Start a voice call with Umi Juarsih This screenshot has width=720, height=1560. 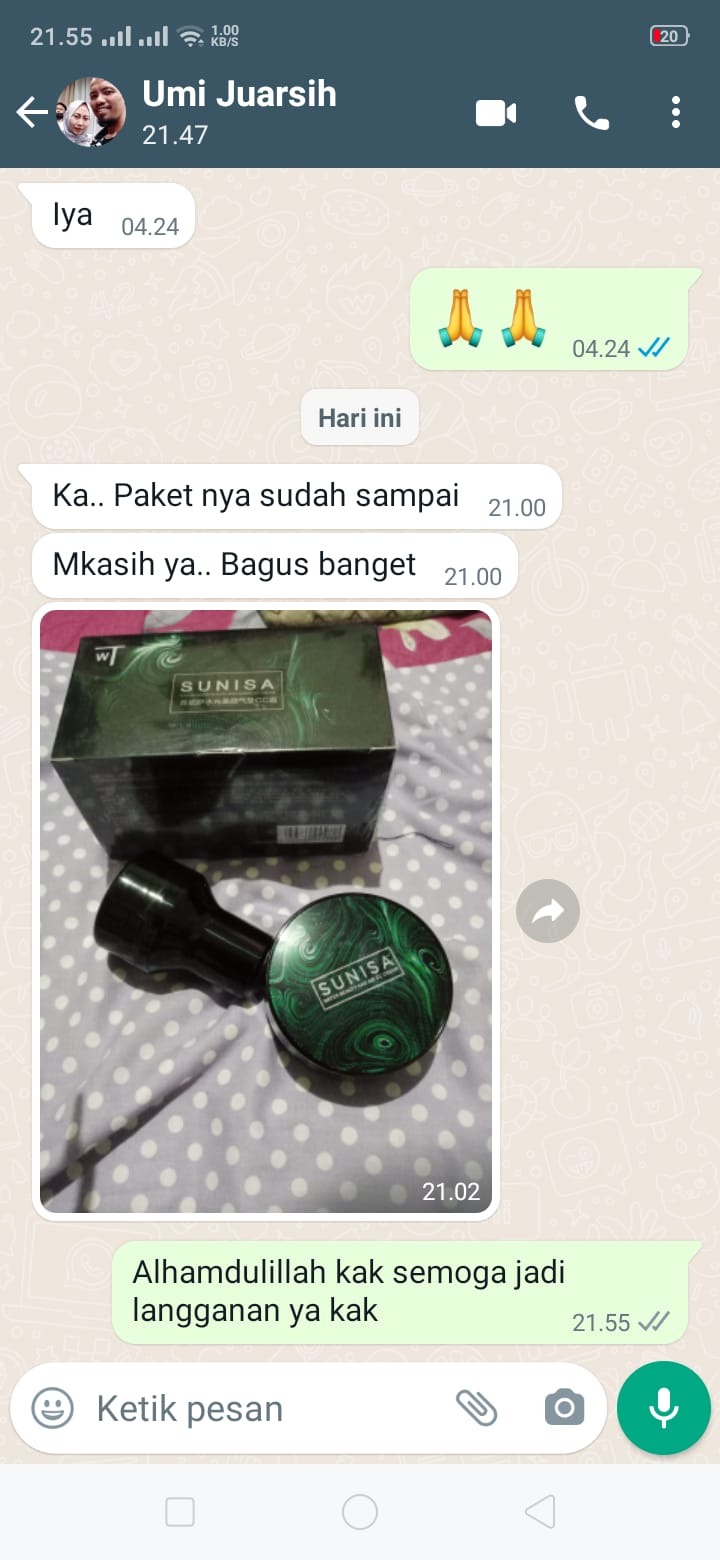pyautogui.click(x=591, y=113)
